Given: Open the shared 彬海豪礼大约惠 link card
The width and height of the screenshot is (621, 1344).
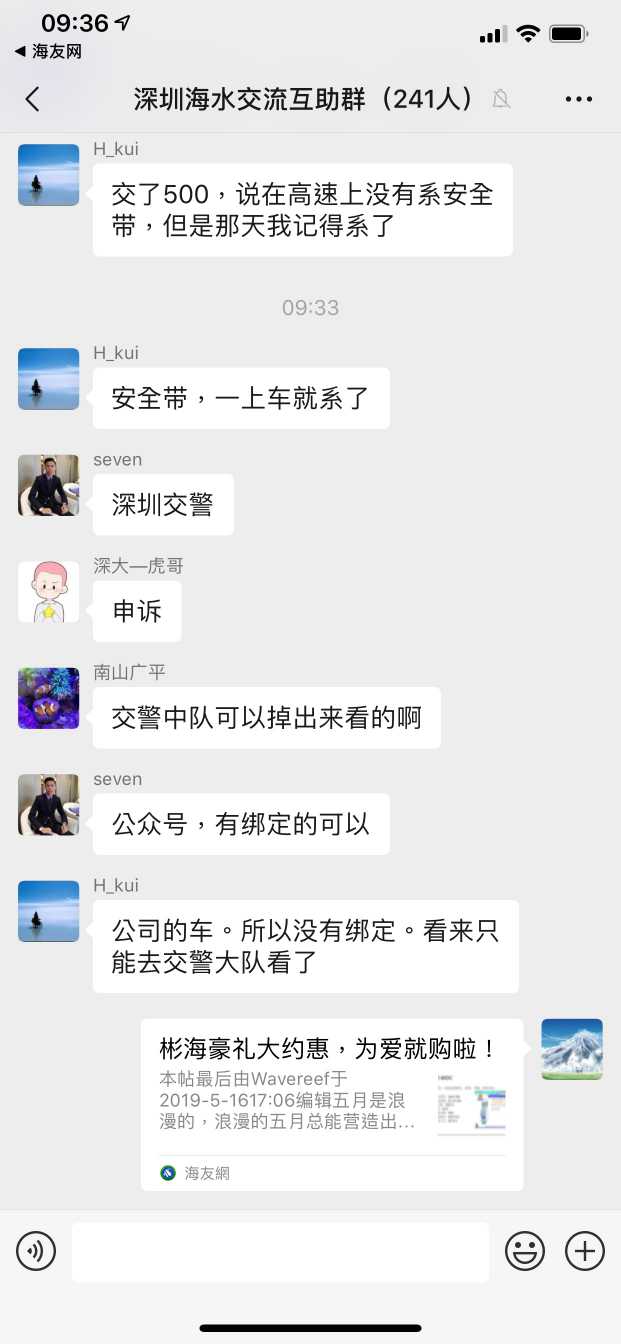Looking at the screenshot, I should 332,1104.
